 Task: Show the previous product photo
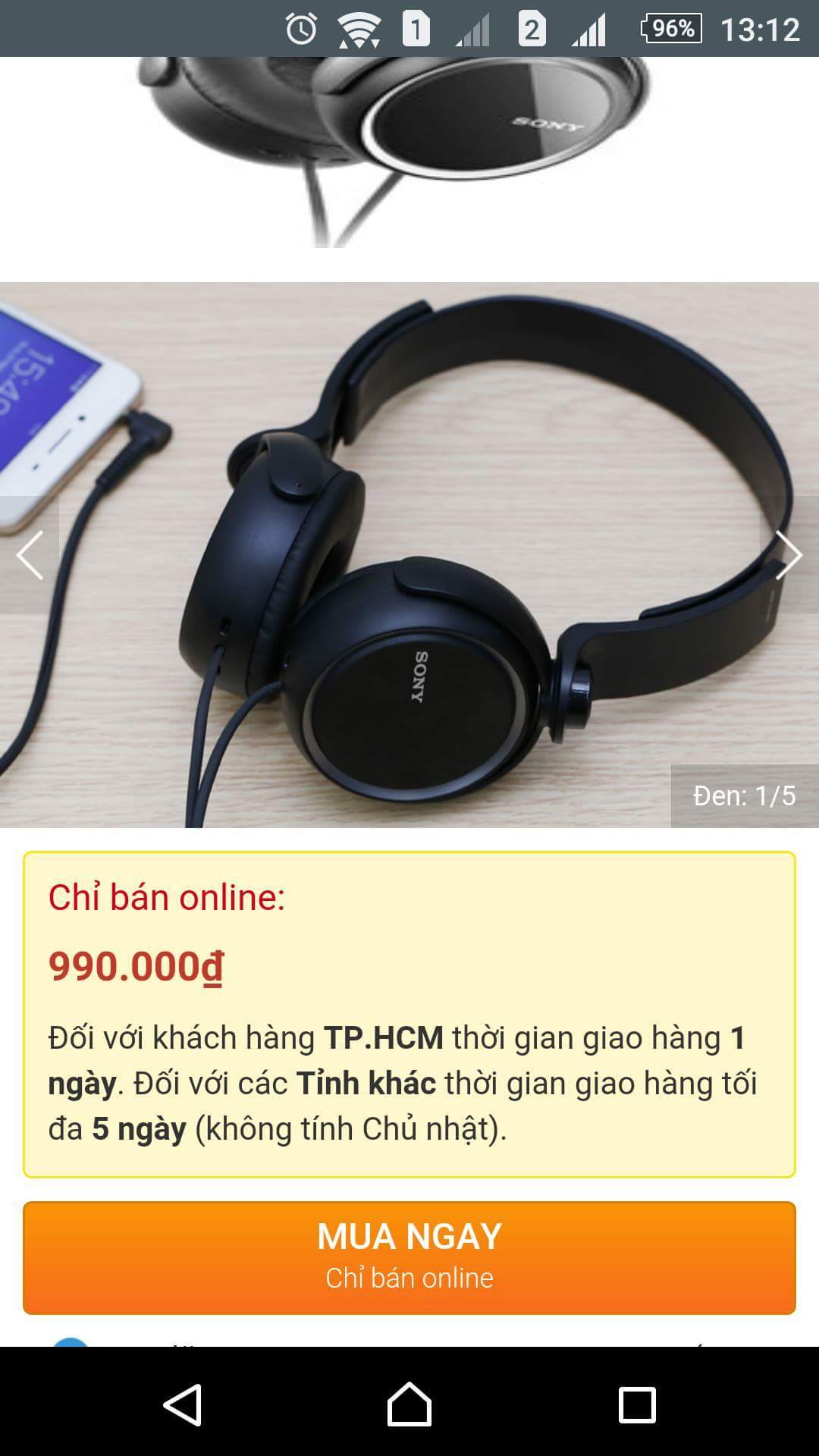click(x=30, y=555)
